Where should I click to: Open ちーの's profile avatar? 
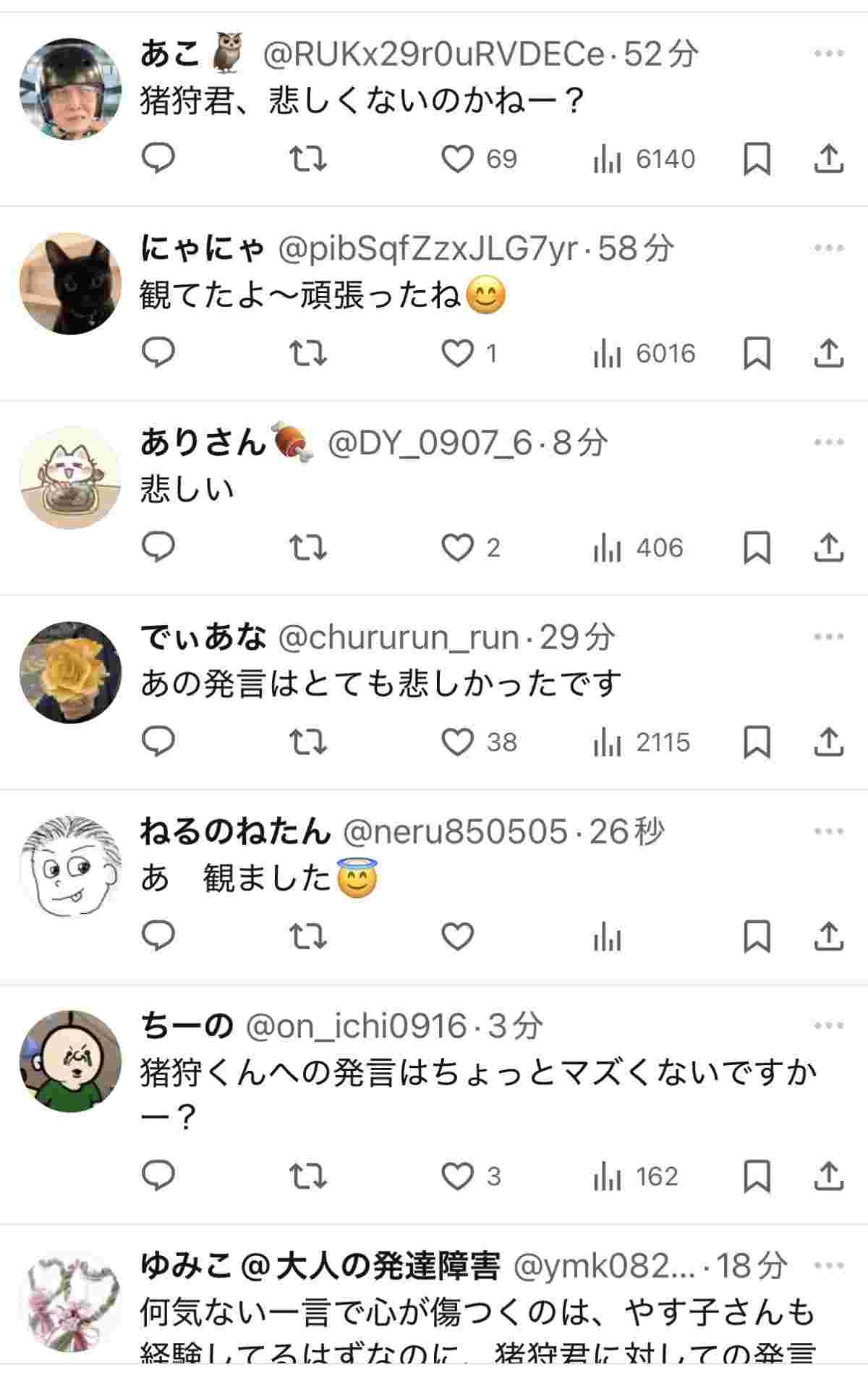click(70, 1061)
